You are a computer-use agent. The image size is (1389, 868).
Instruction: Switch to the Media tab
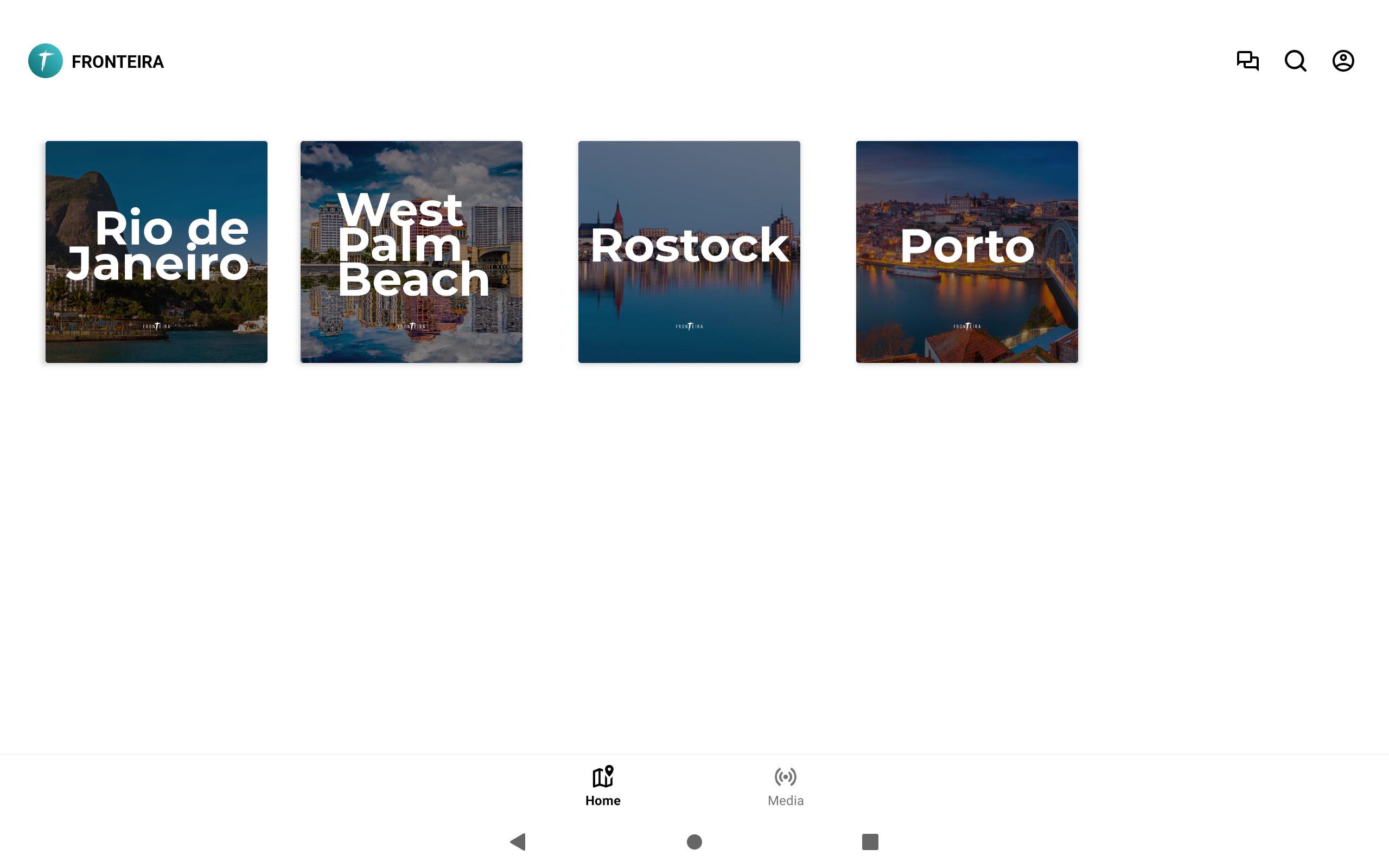(x=785, y=786)
